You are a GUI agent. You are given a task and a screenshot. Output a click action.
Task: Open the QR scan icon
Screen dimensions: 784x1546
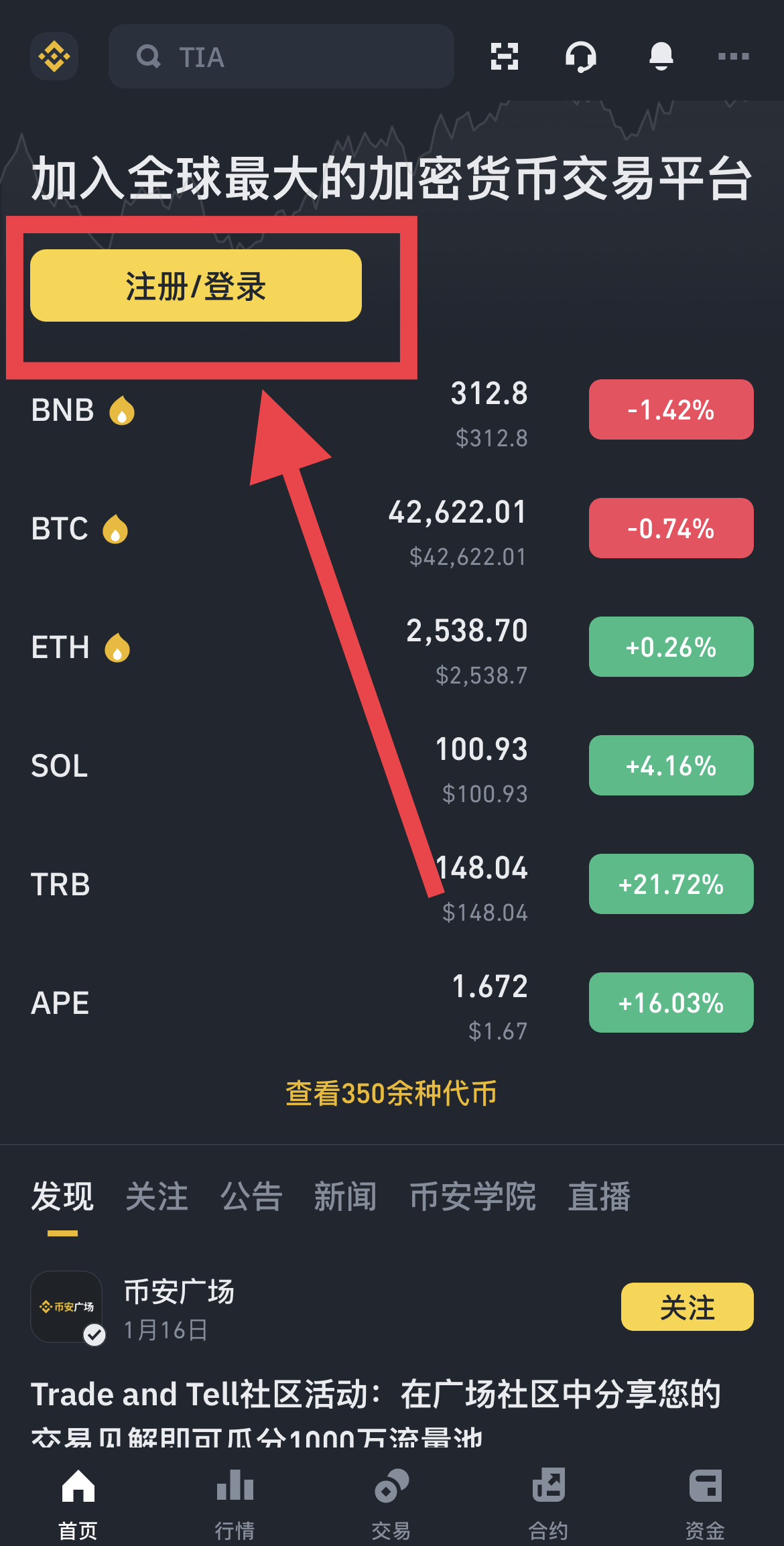tap(504, 56)
